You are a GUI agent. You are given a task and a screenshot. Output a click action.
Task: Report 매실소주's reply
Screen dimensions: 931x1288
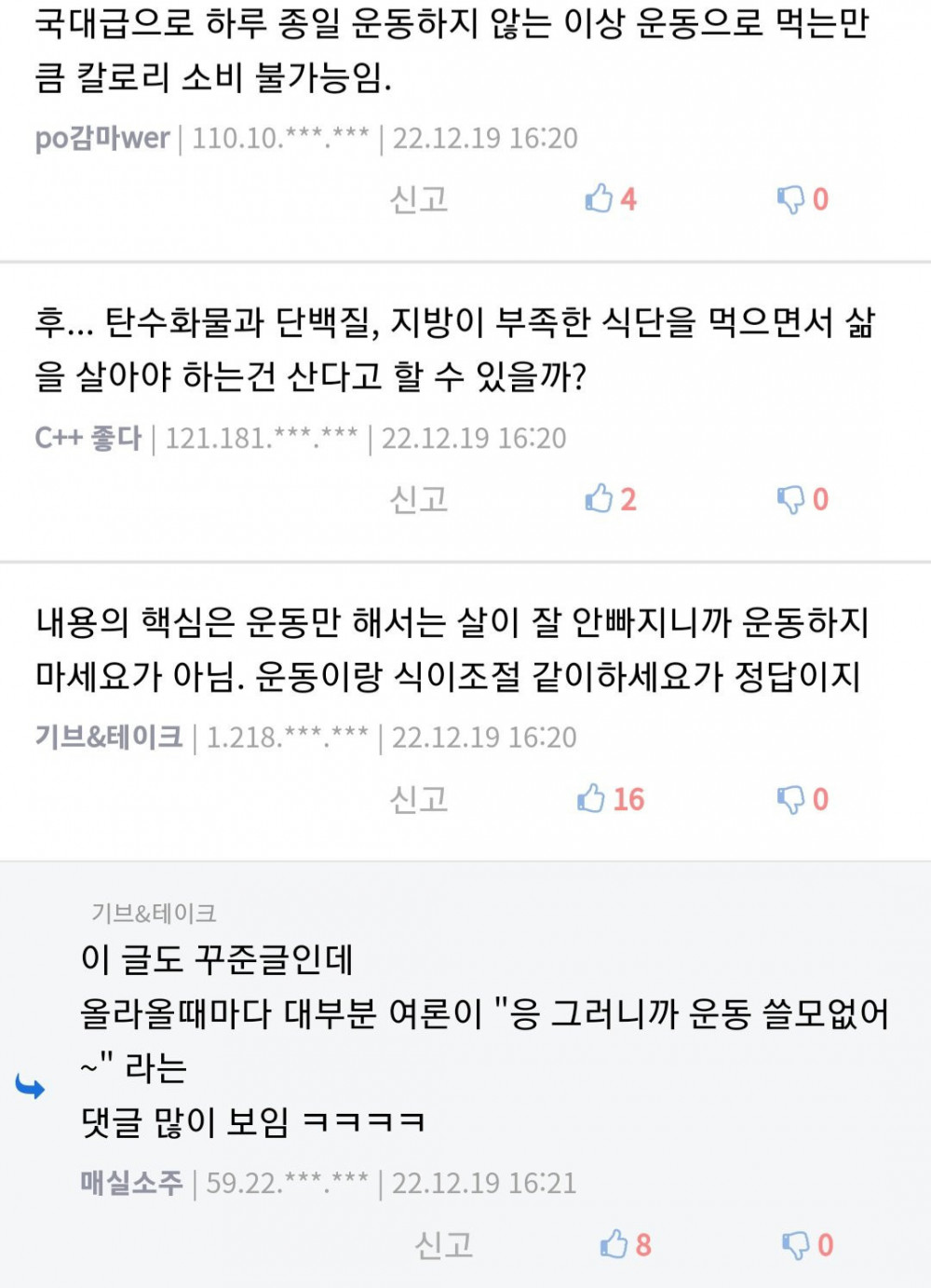pos(443,1244)
